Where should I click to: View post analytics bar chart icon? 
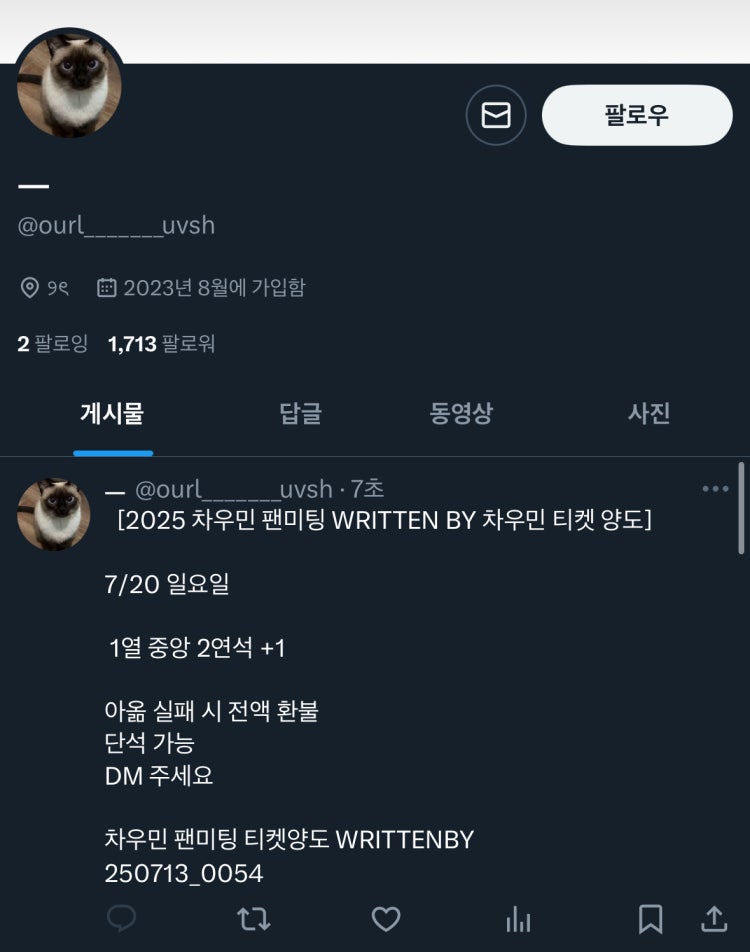[518, 918]
